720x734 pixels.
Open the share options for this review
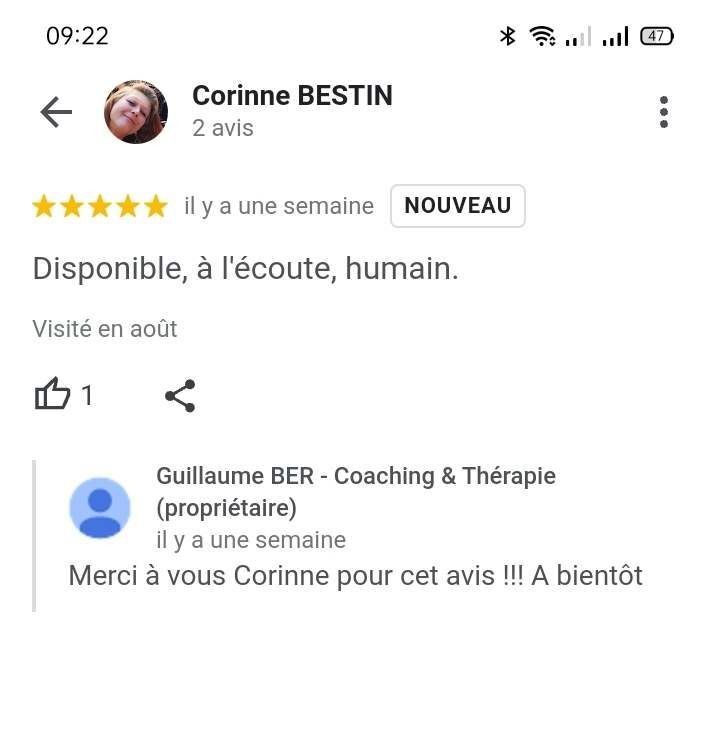pyautogui.click(x=180, y=395)
